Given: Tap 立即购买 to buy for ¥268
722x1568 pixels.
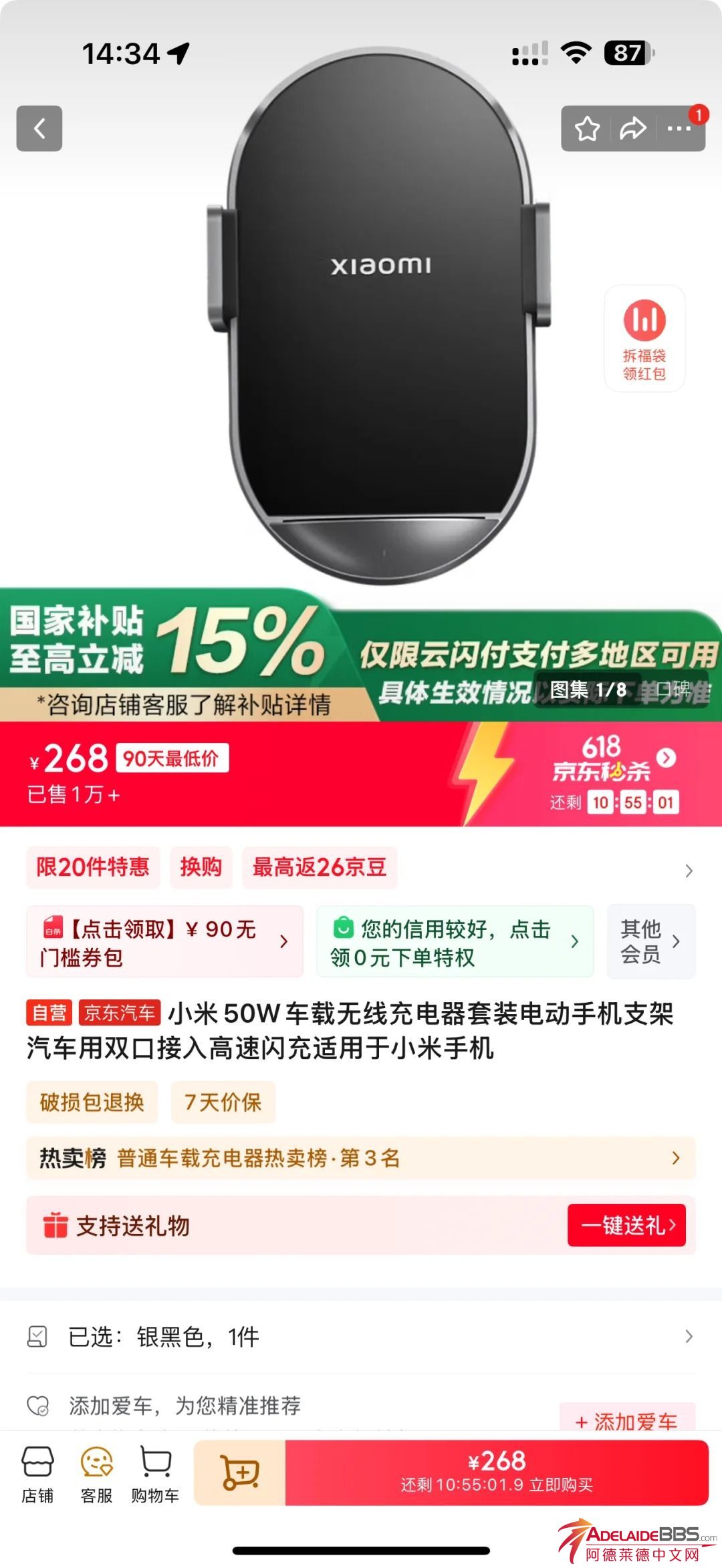Looking at the screenshot, I should coord(497,1472).
